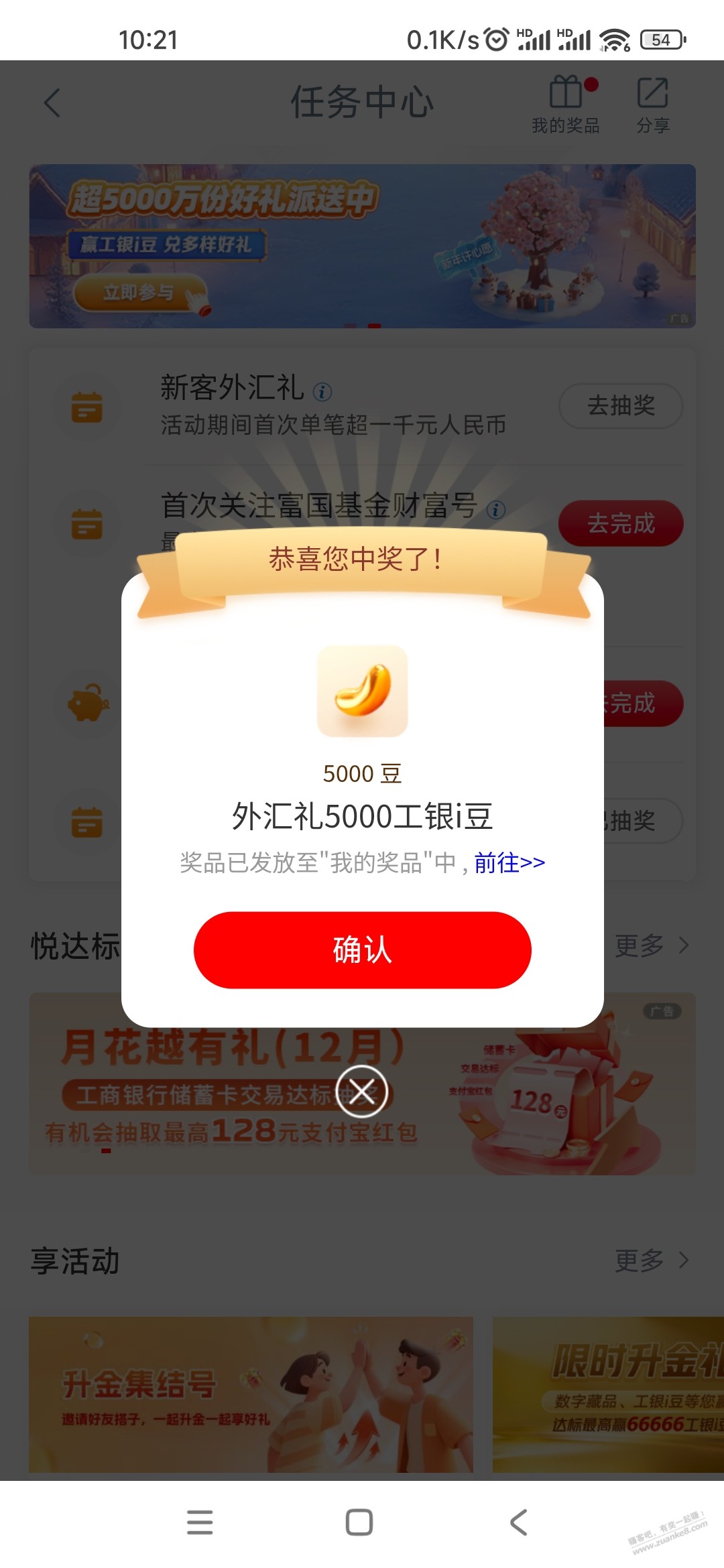Share this page via 分享

pyautogui.click(x=653, y=105)
